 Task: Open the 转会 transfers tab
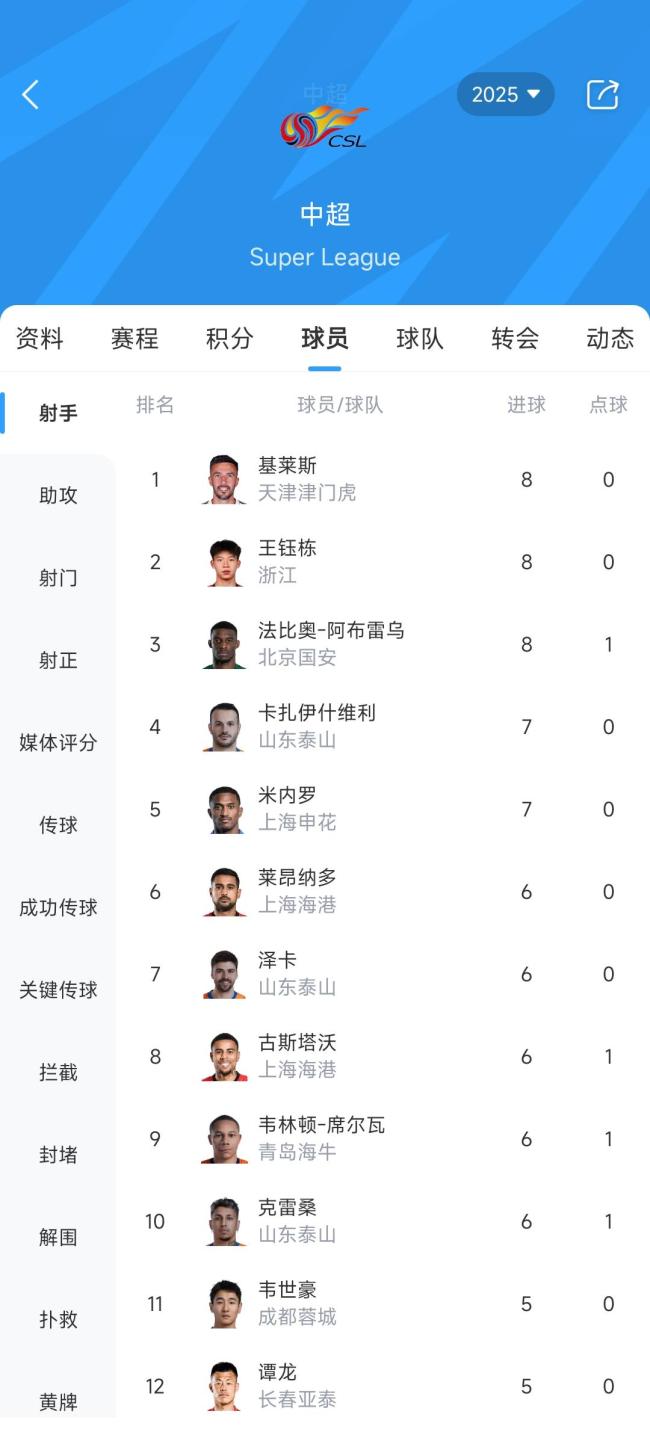pos(515,338)
